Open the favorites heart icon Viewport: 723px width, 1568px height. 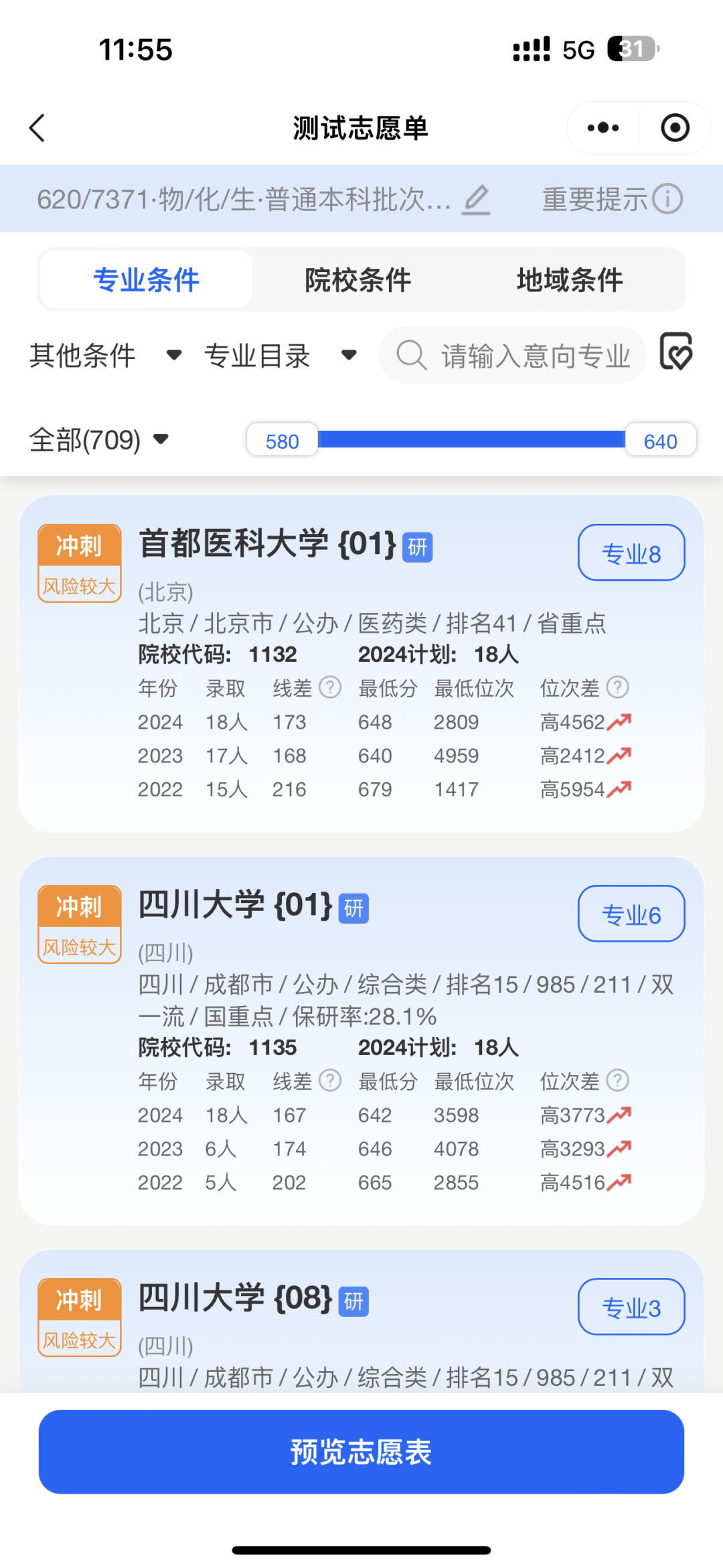[676, 352]
